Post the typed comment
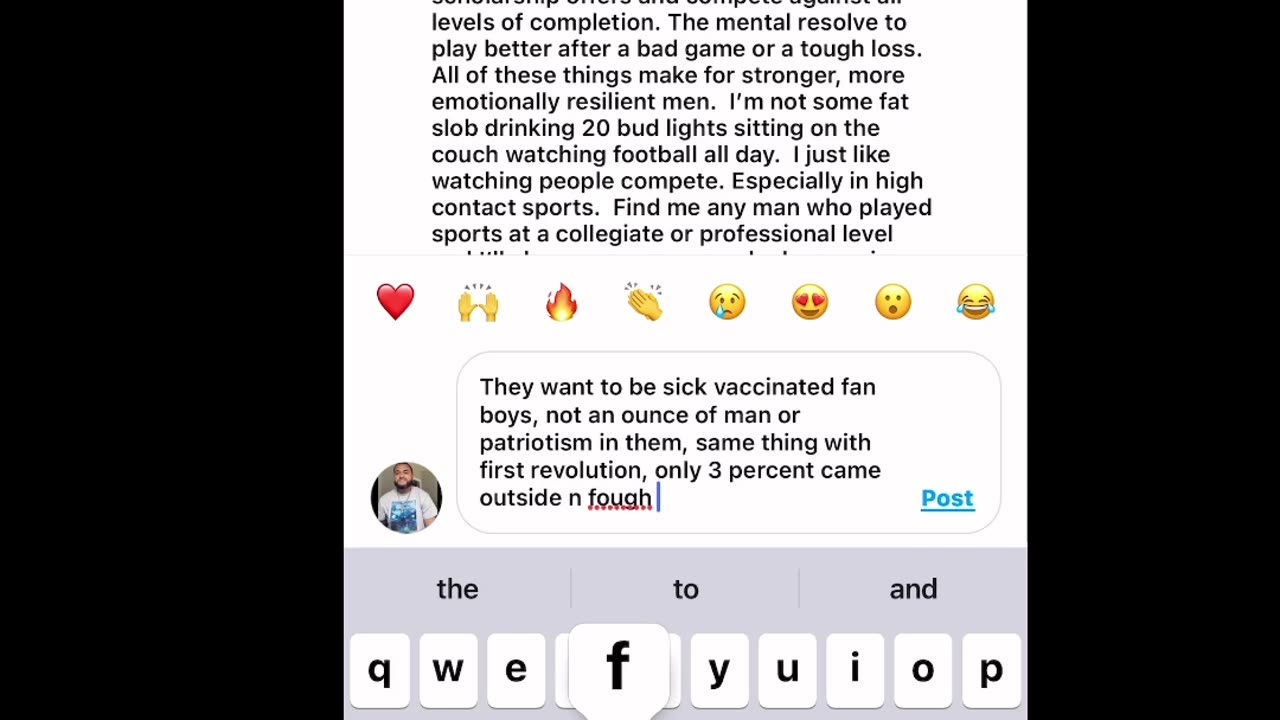The height and width of the screenshot is (720, 1280). click(x=946, y=498)
